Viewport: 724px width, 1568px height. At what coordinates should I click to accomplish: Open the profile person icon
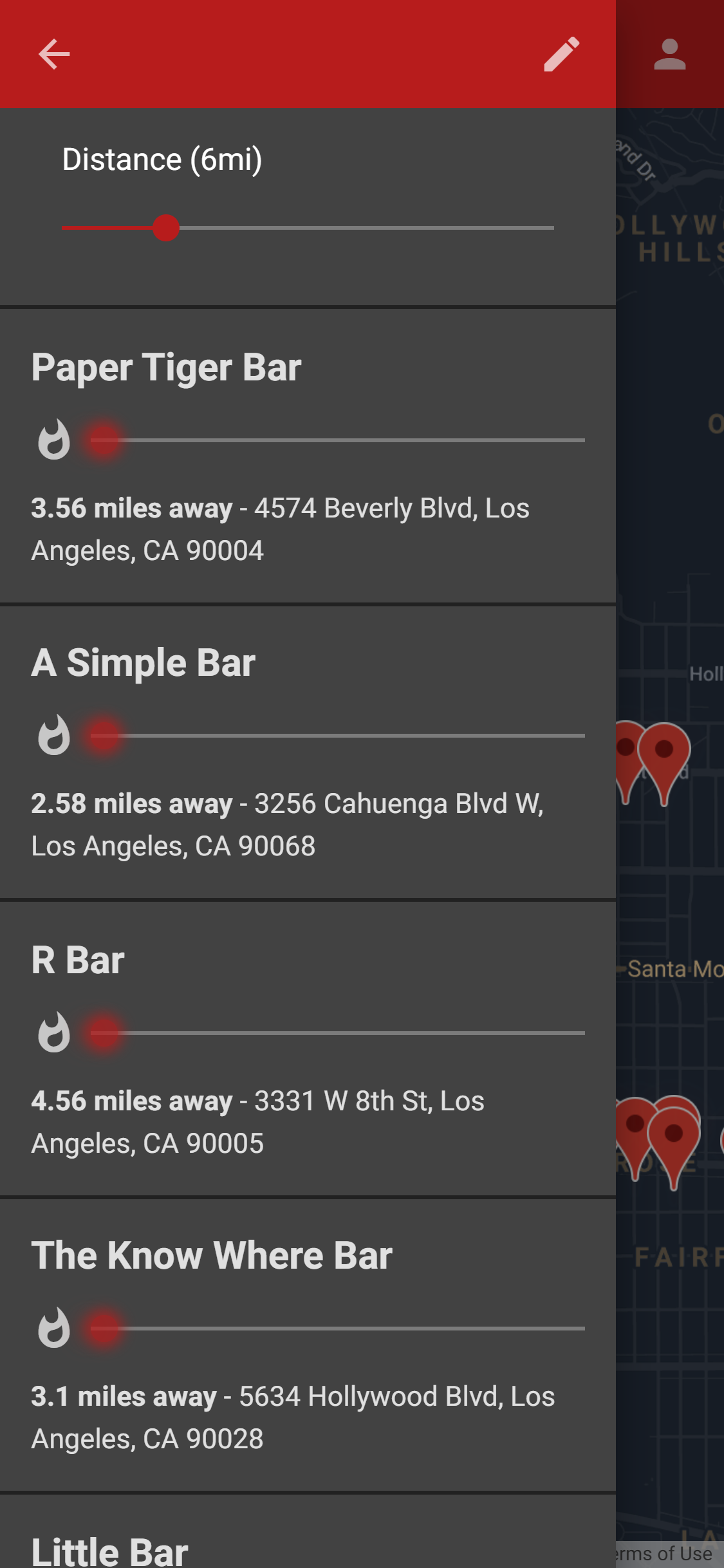point(669,54)
